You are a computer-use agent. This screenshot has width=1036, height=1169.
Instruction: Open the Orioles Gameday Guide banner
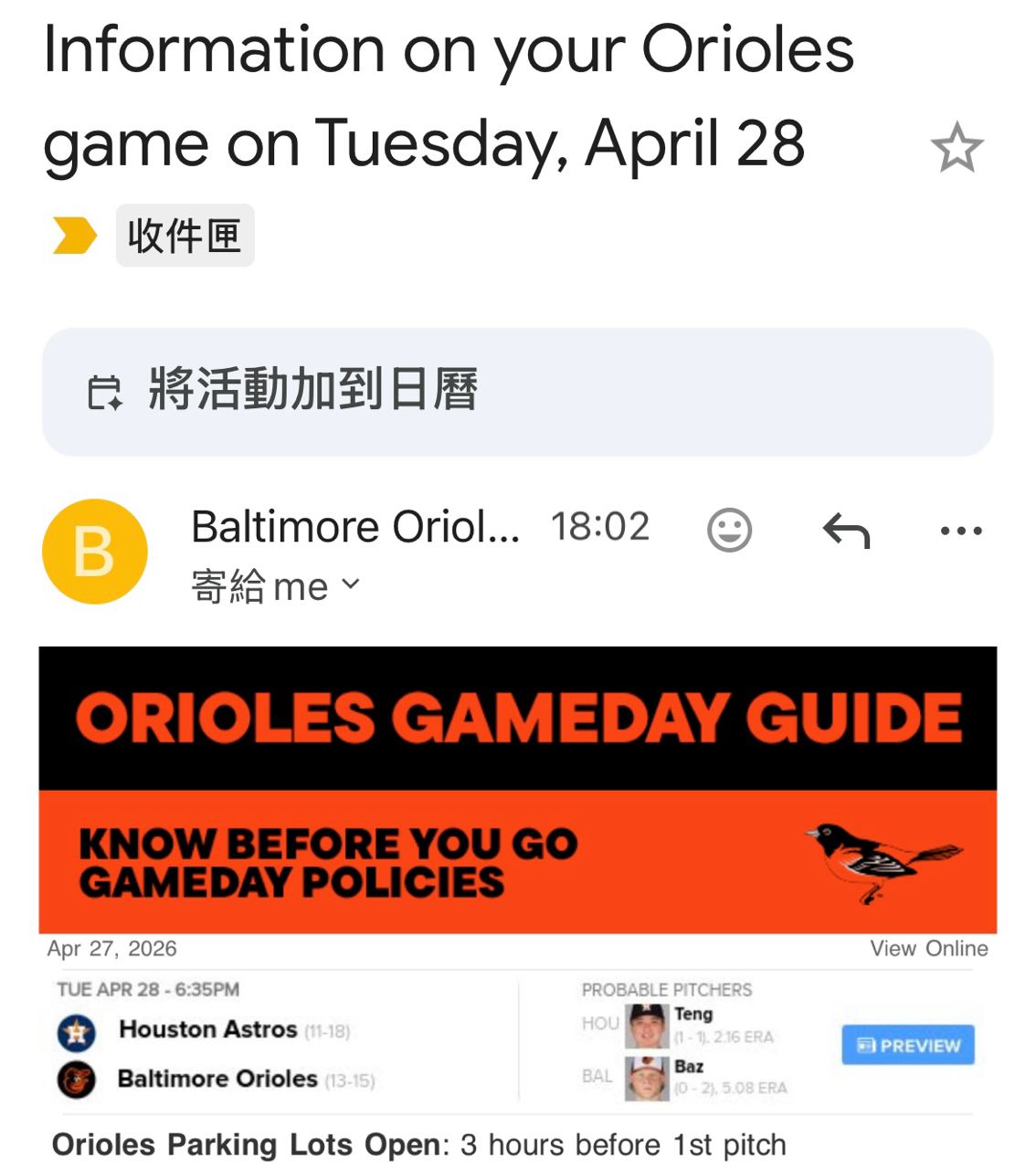(x=517, y=789)
